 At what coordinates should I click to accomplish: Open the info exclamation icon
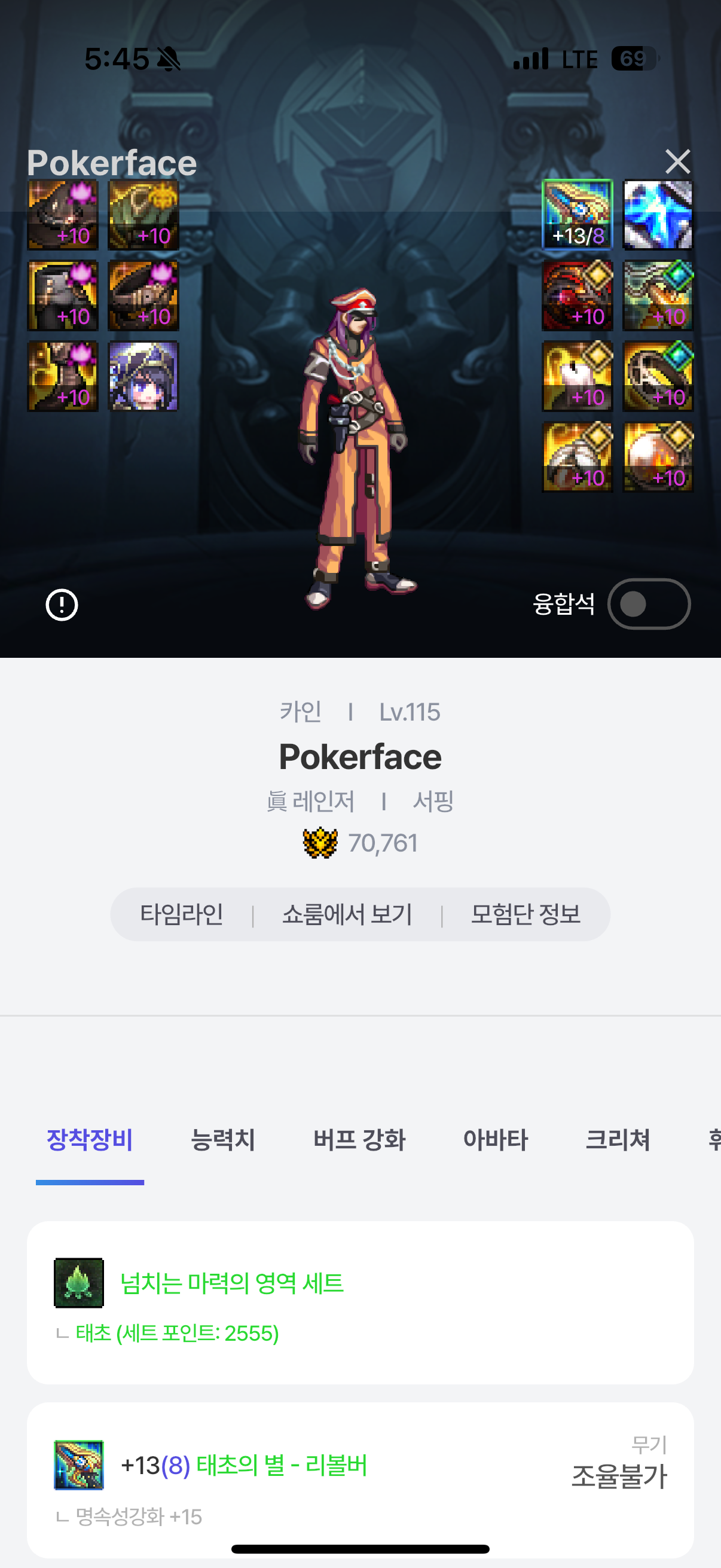[62, 605]
